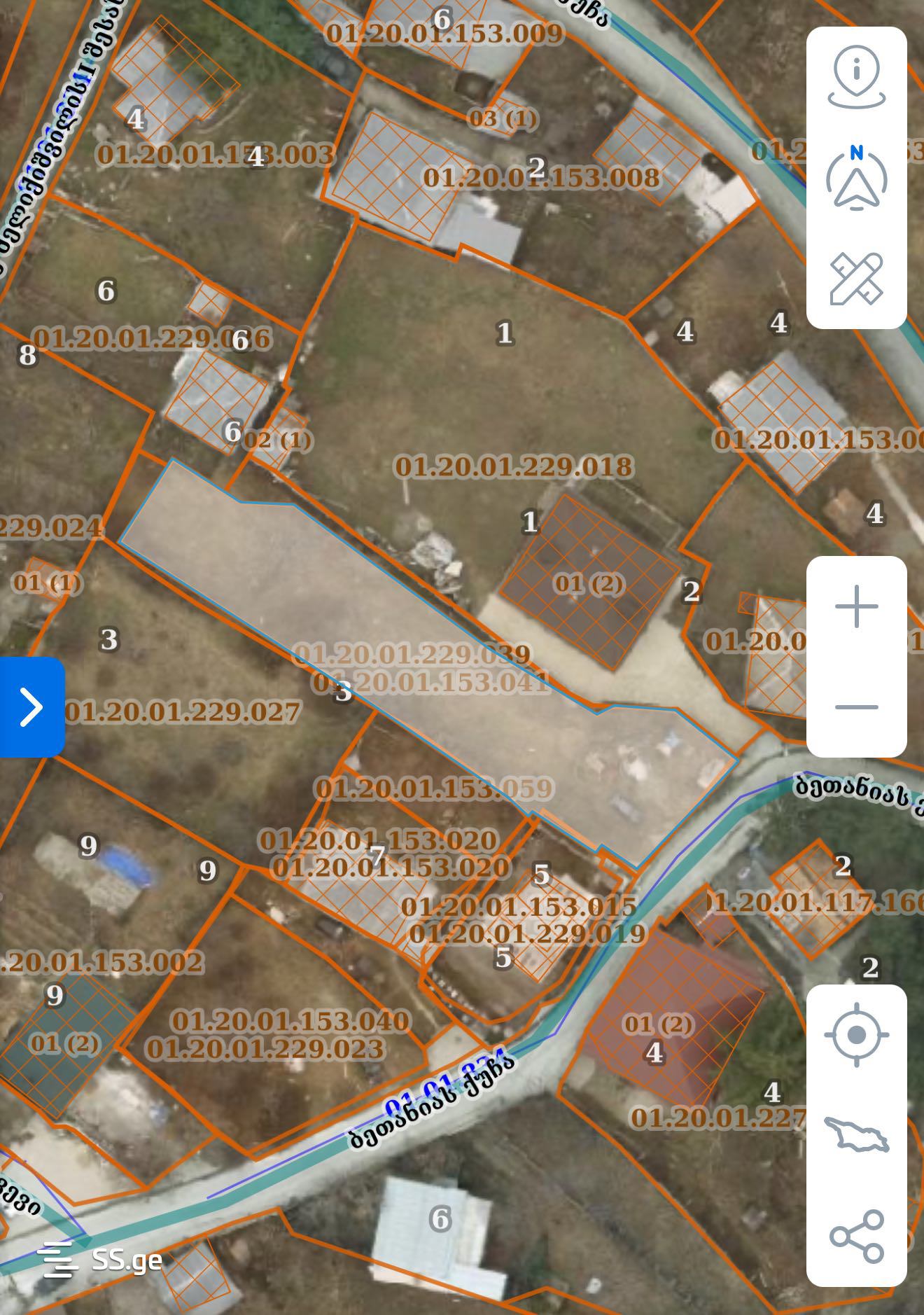Zoom out of the map

(x=856, y=707)
